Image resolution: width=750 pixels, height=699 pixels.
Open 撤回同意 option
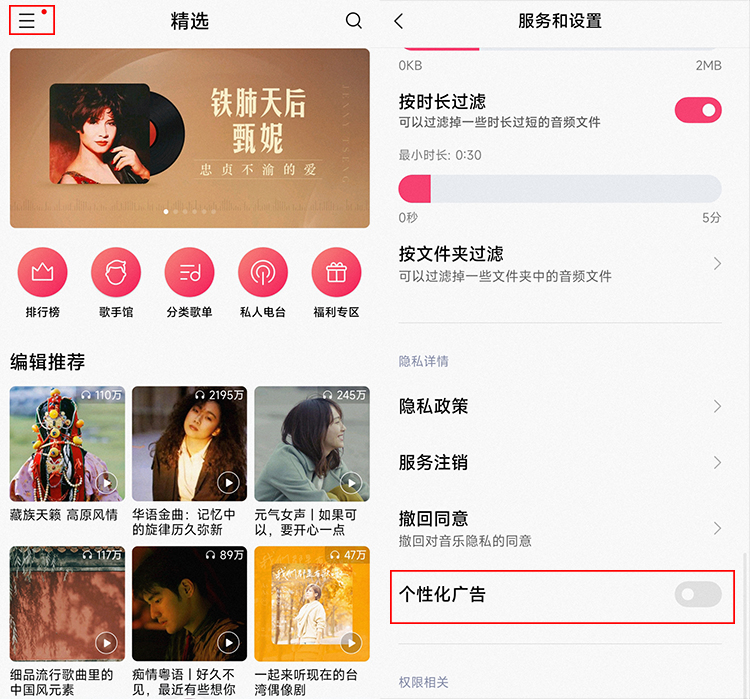560,528
